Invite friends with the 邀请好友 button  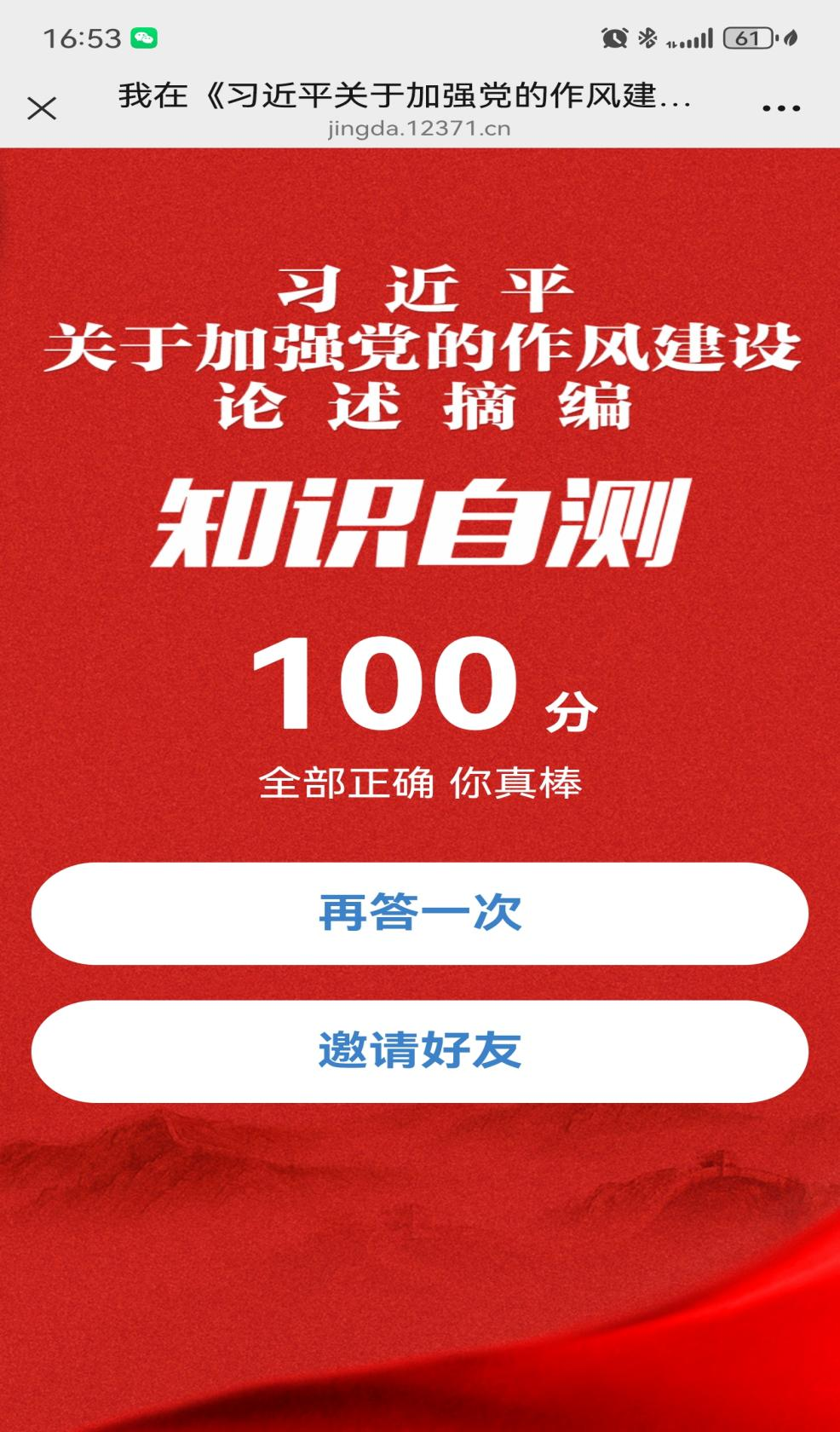pos(419,1050)
